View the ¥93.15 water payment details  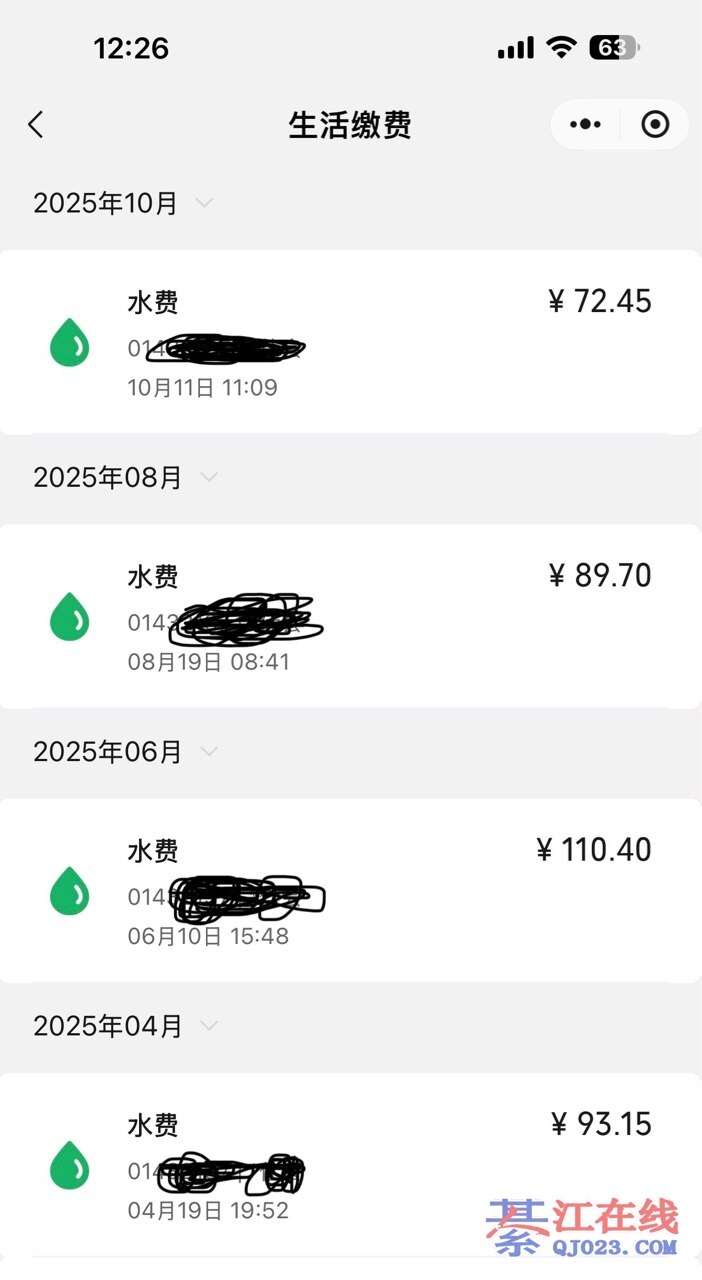(350, 1164)
